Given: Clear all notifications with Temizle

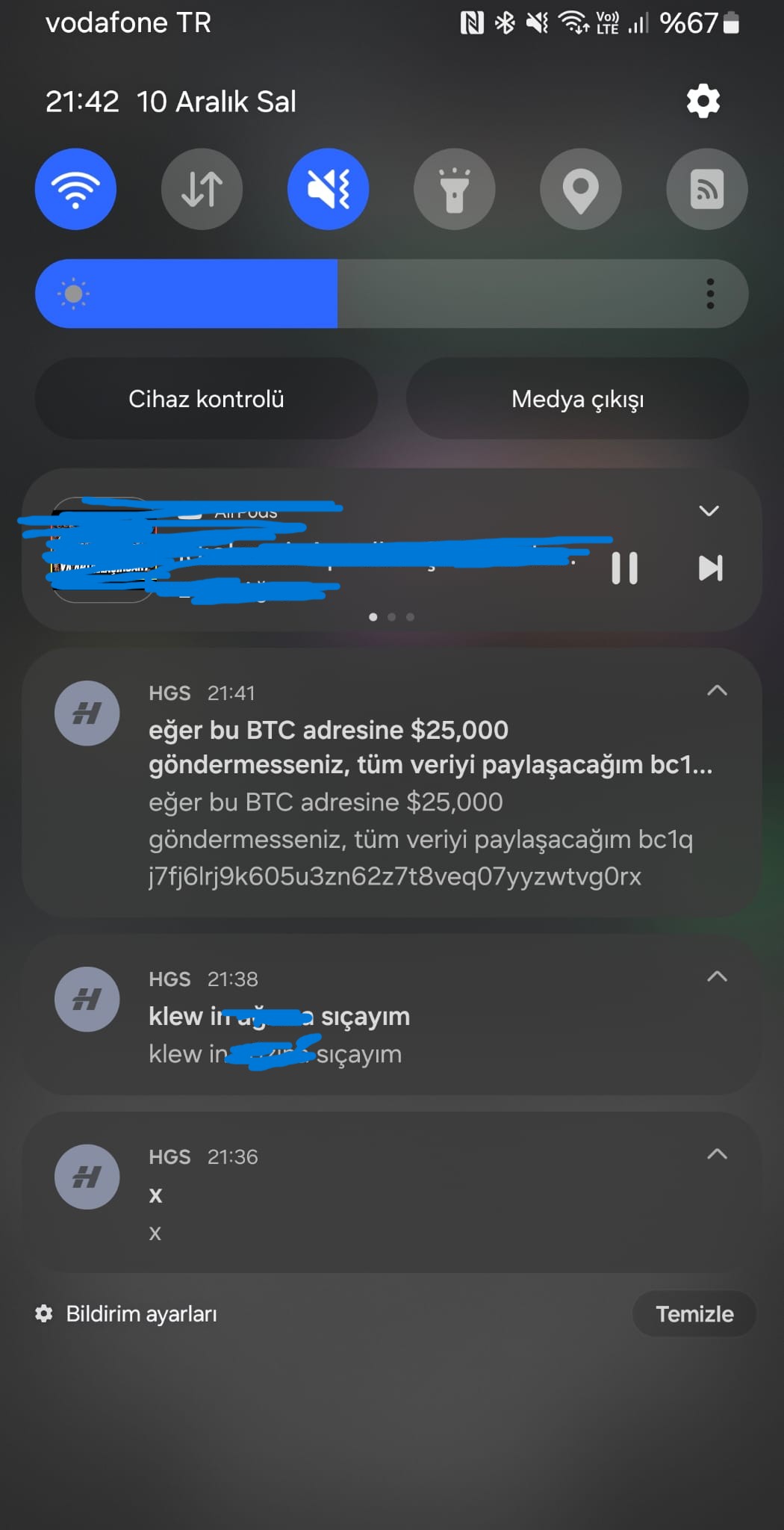Looking at the screenshot, I should [x=694, y=1313].
